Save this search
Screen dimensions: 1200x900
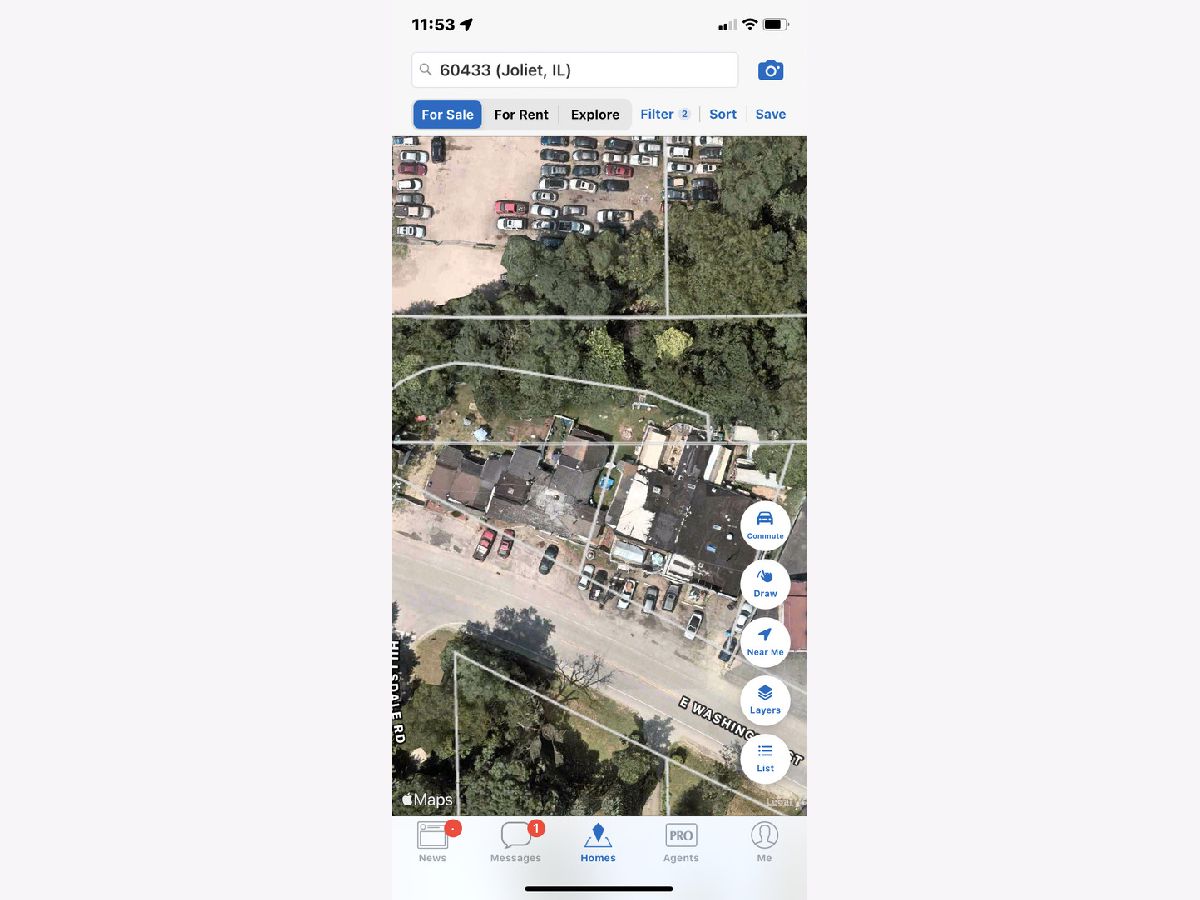click(x=770, y=114)
